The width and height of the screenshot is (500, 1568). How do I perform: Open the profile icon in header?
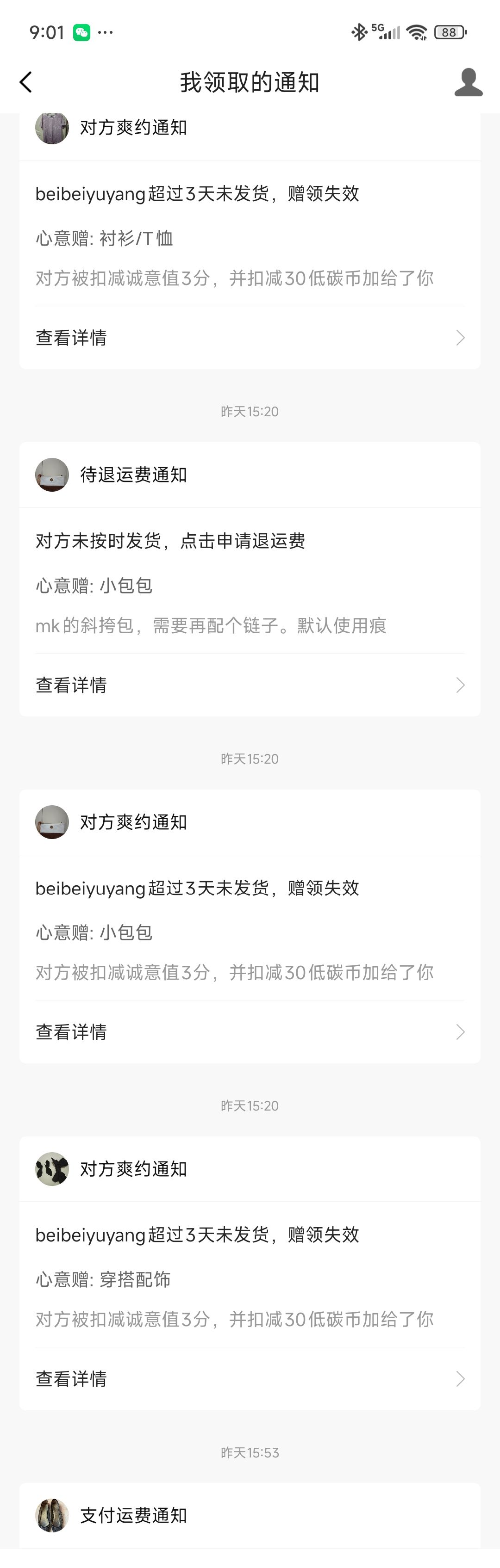(x=468, y=82)
